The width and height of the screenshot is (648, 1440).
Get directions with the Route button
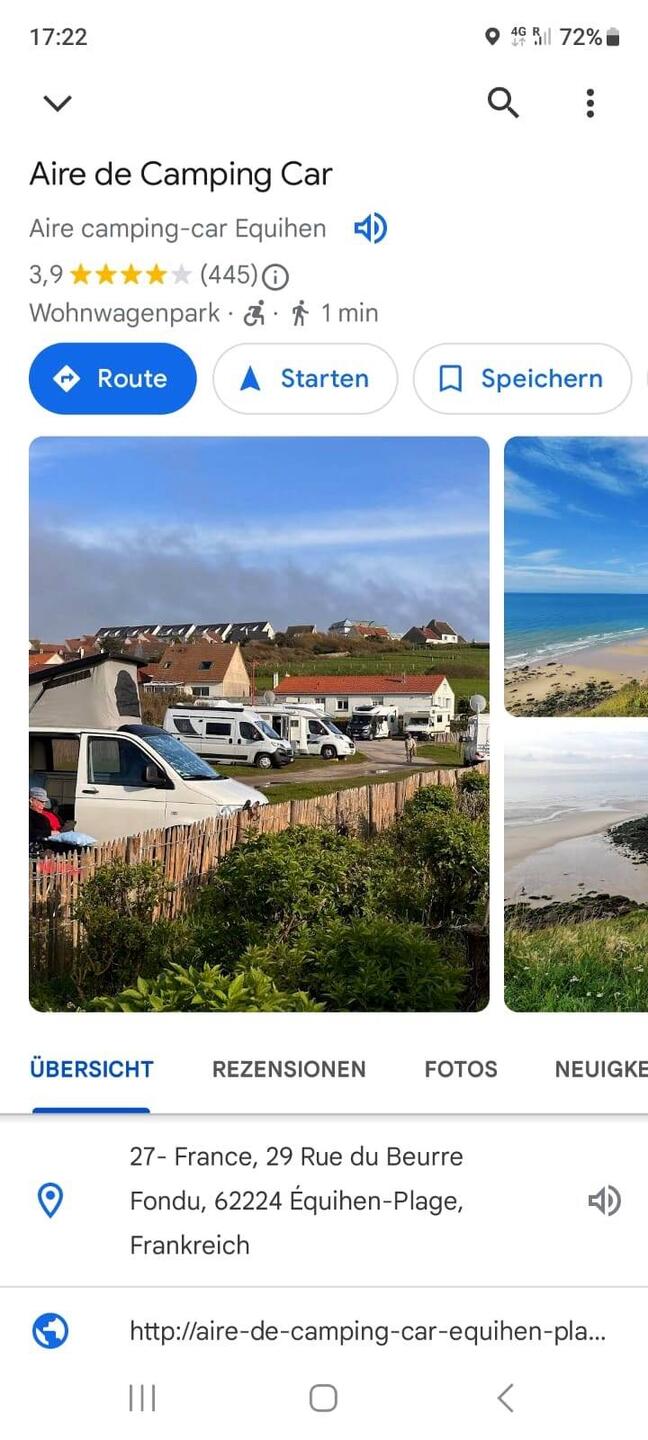[113, 379]
